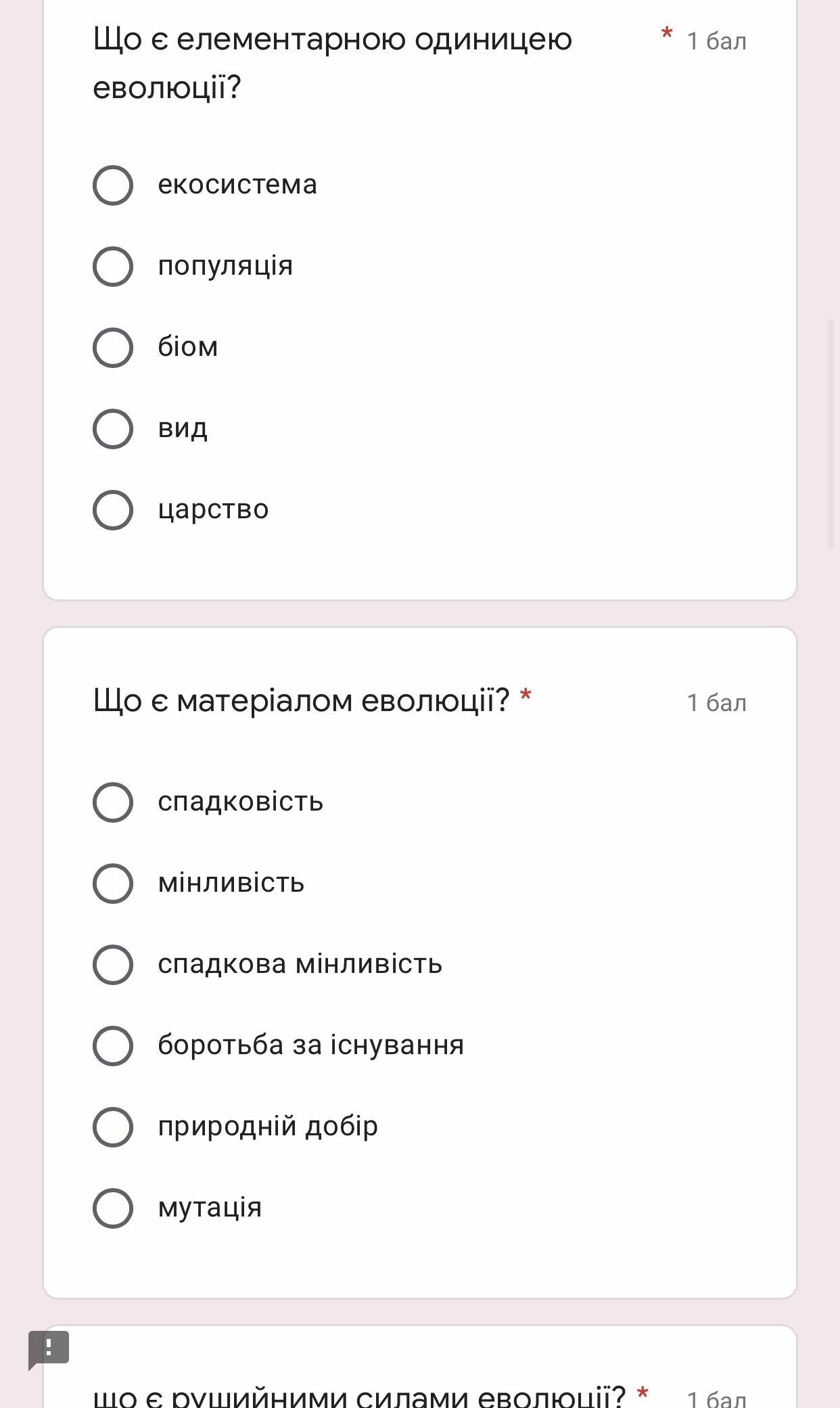Mark вид as the answer
840x1408 pixels.
pos(113,428)
